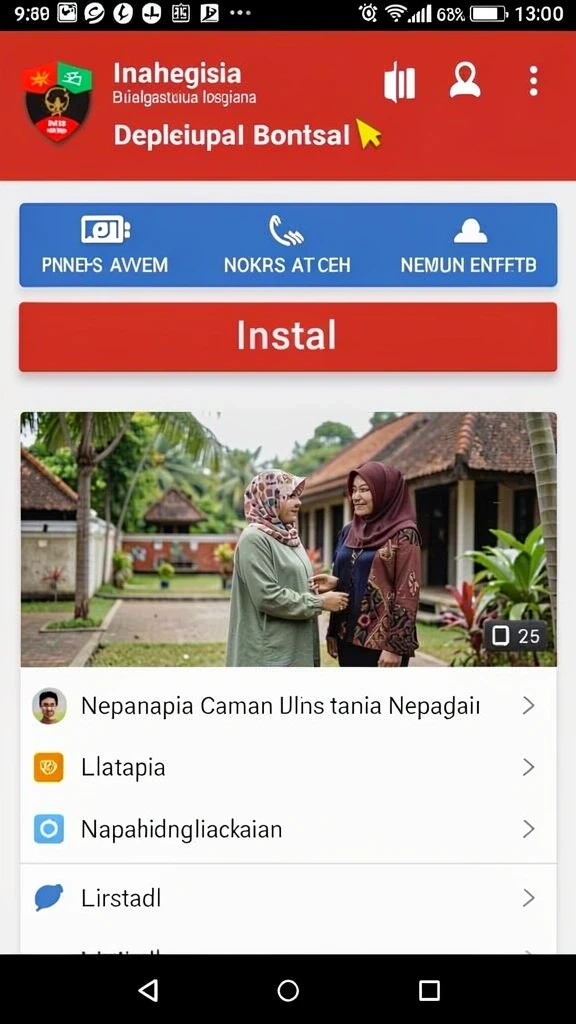Go back with the system back button
This screenshot has height=1024, width=576.
coord(149,990)
